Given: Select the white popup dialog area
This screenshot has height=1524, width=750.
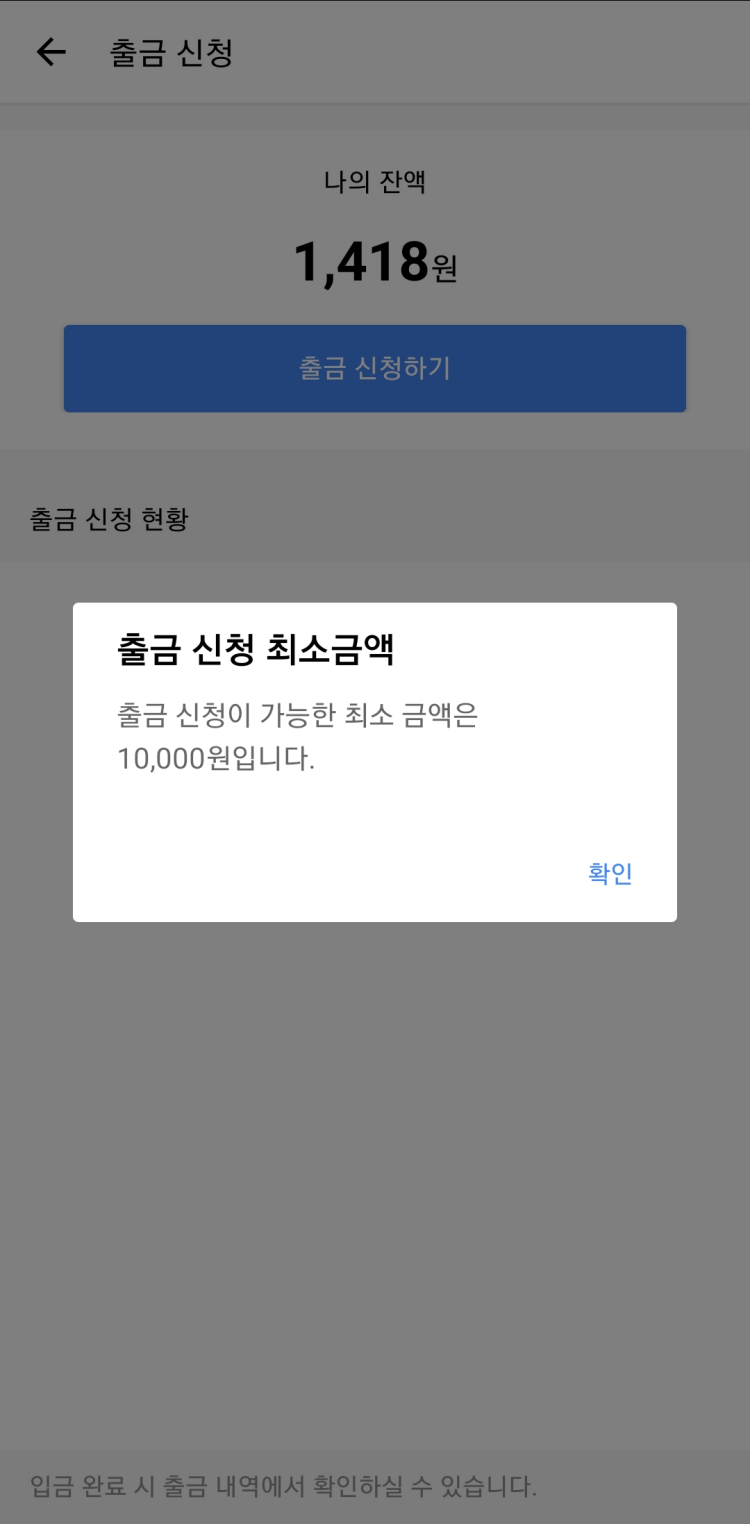Looking at the screenshot, I should tap(375, 762).
